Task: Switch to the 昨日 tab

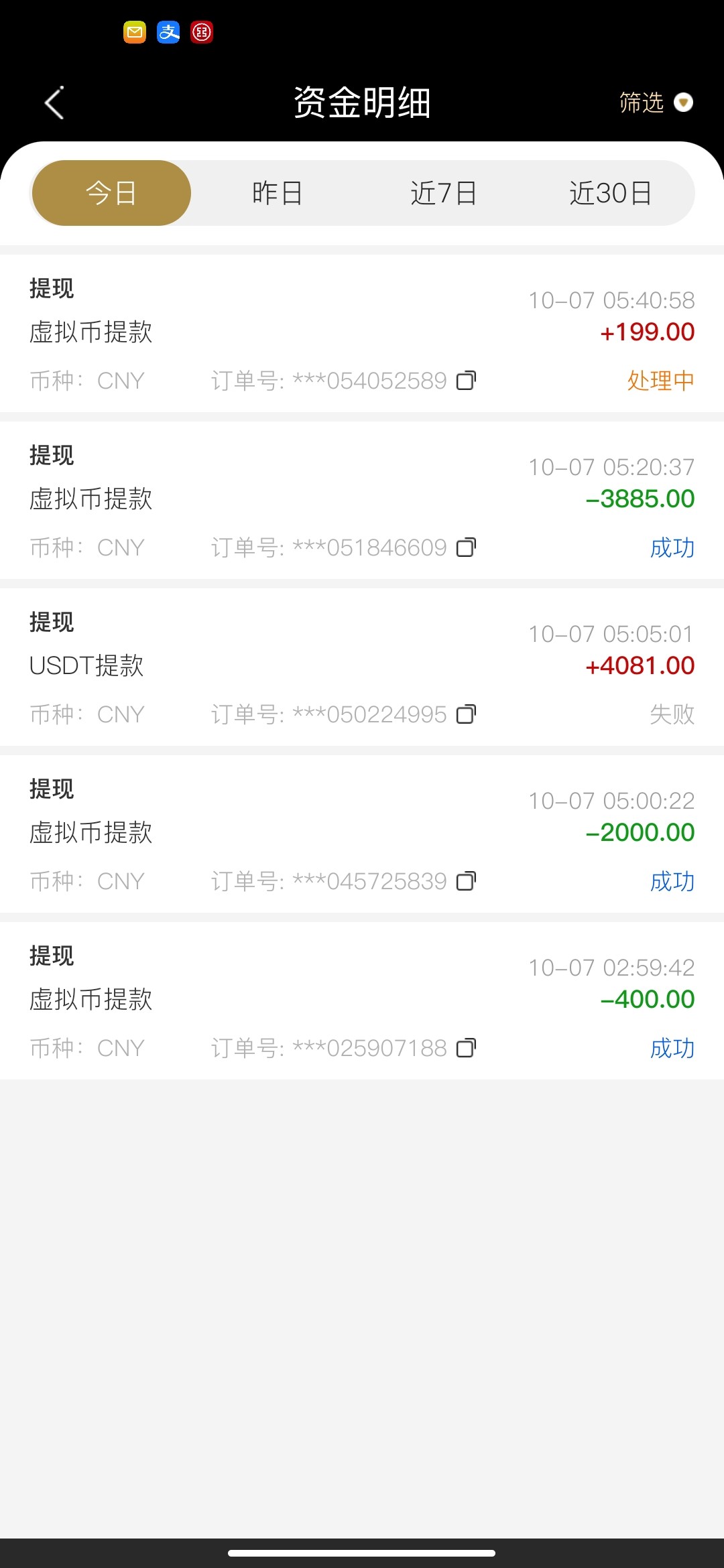Action: point(277,193)
